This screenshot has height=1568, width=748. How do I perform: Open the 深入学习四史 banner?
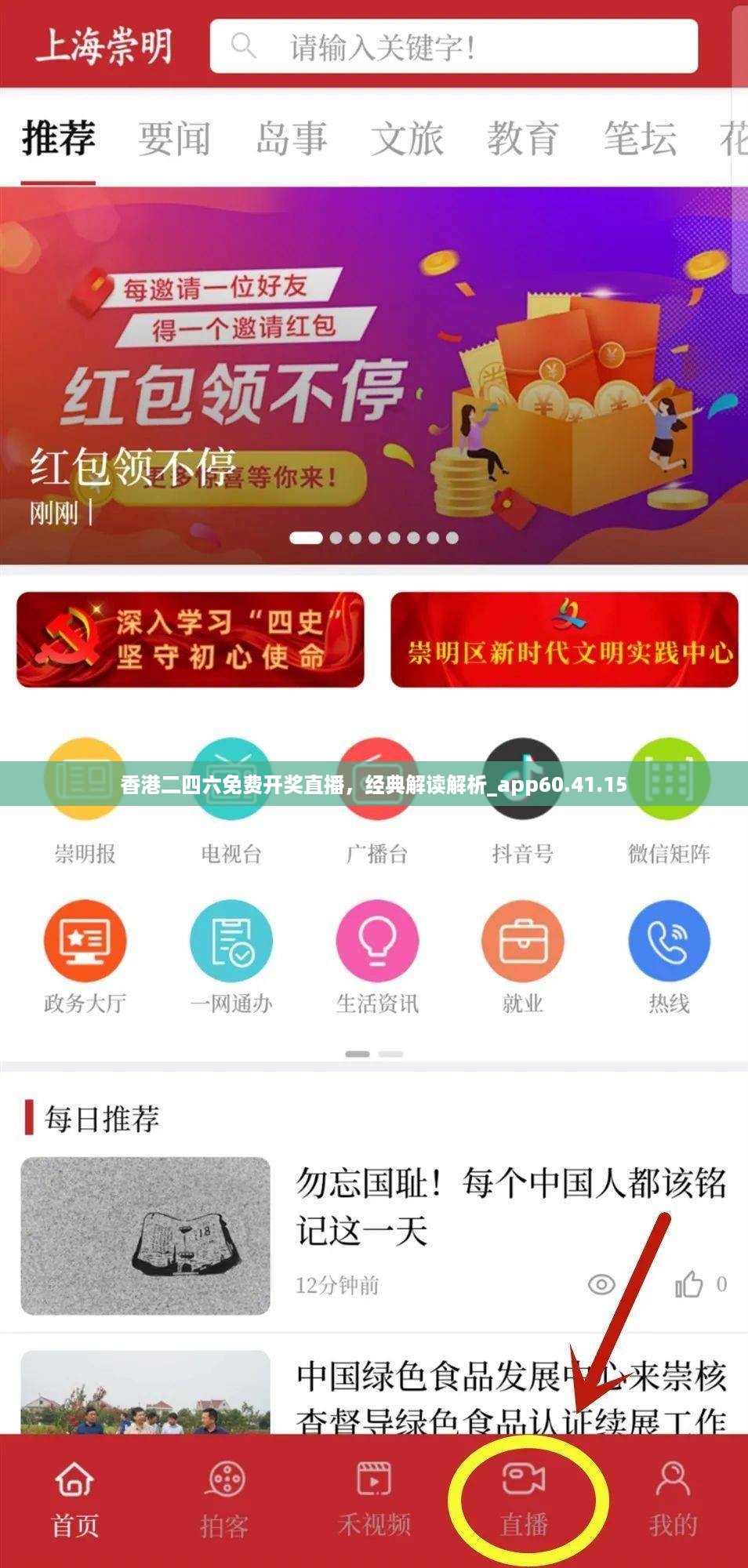click(x=191, y=640)
